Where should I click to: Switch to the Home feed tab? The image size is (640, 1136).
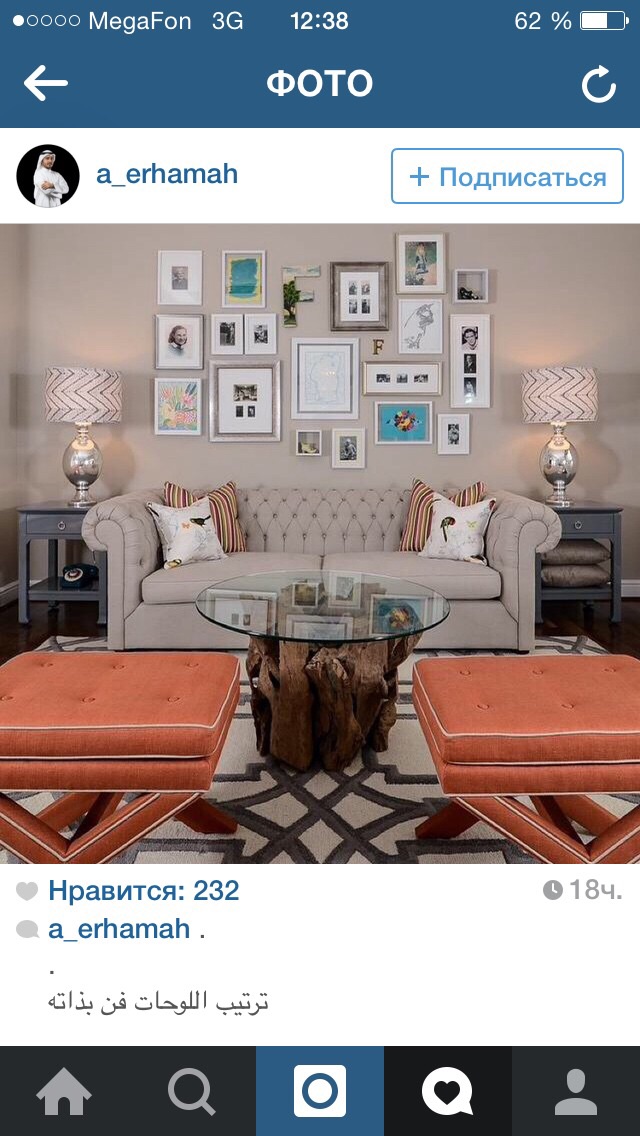pyautogui.click(x=64, y=1091)
